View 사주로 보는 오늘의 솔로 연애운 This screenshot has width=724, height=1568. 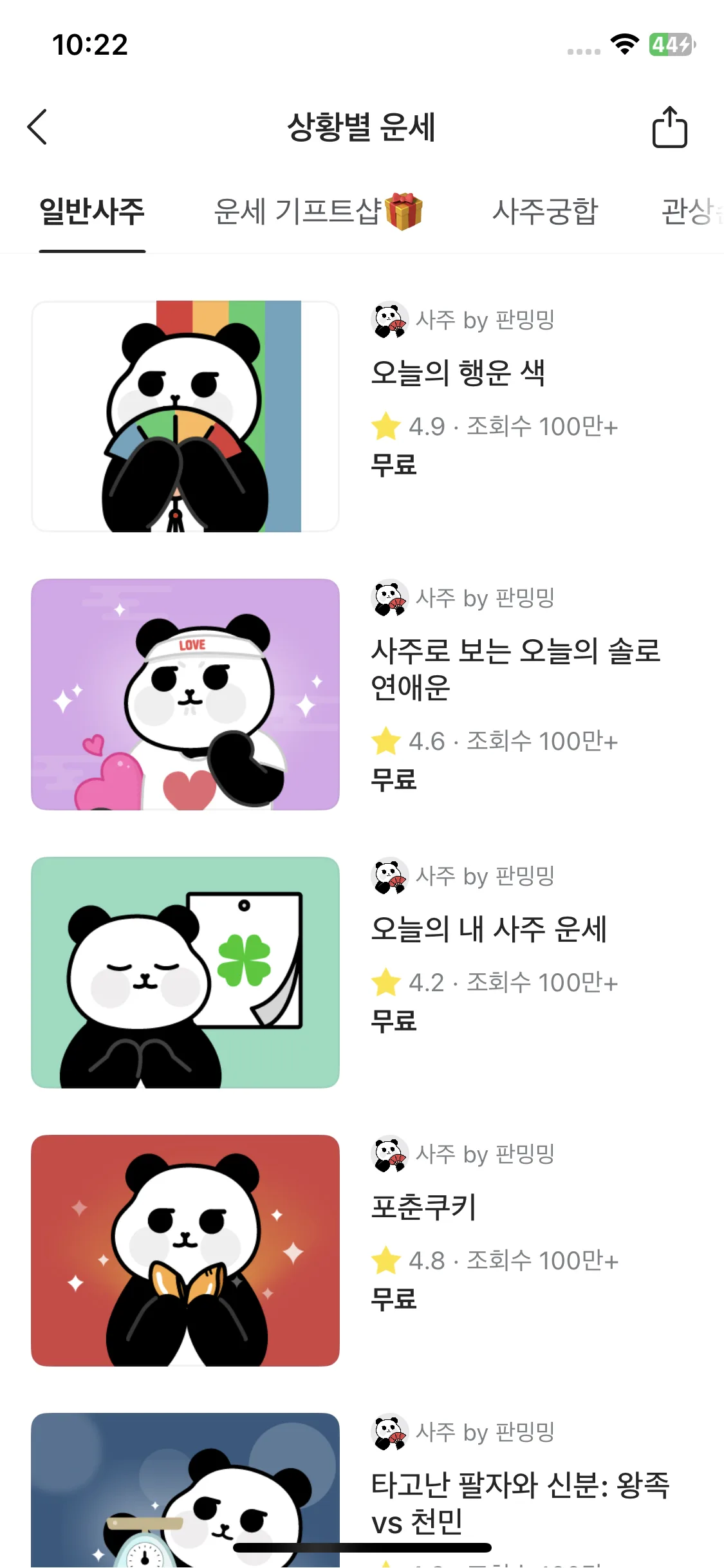515,668
